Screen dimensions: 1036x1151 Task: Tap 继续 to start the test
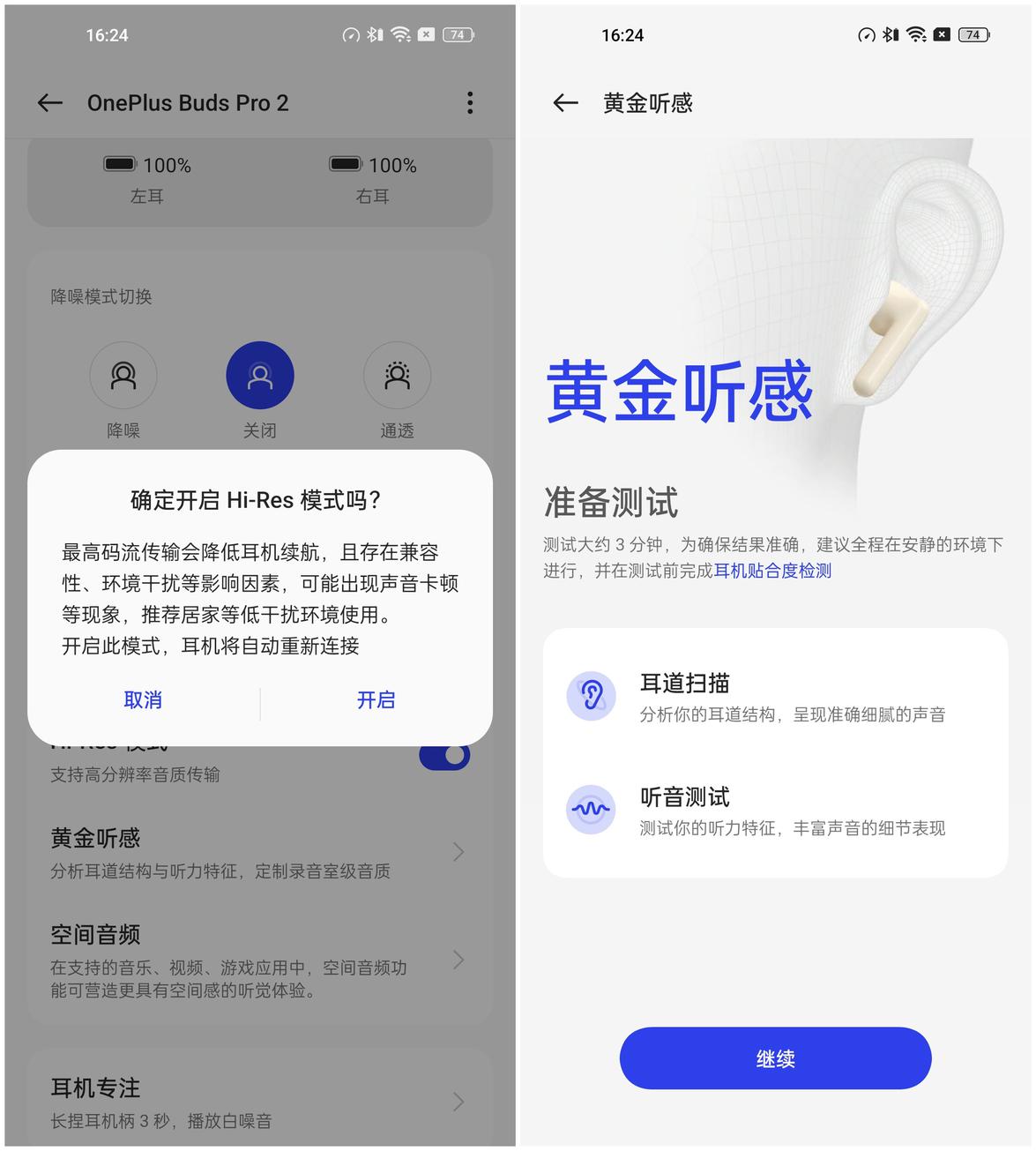pos(775,1058)
